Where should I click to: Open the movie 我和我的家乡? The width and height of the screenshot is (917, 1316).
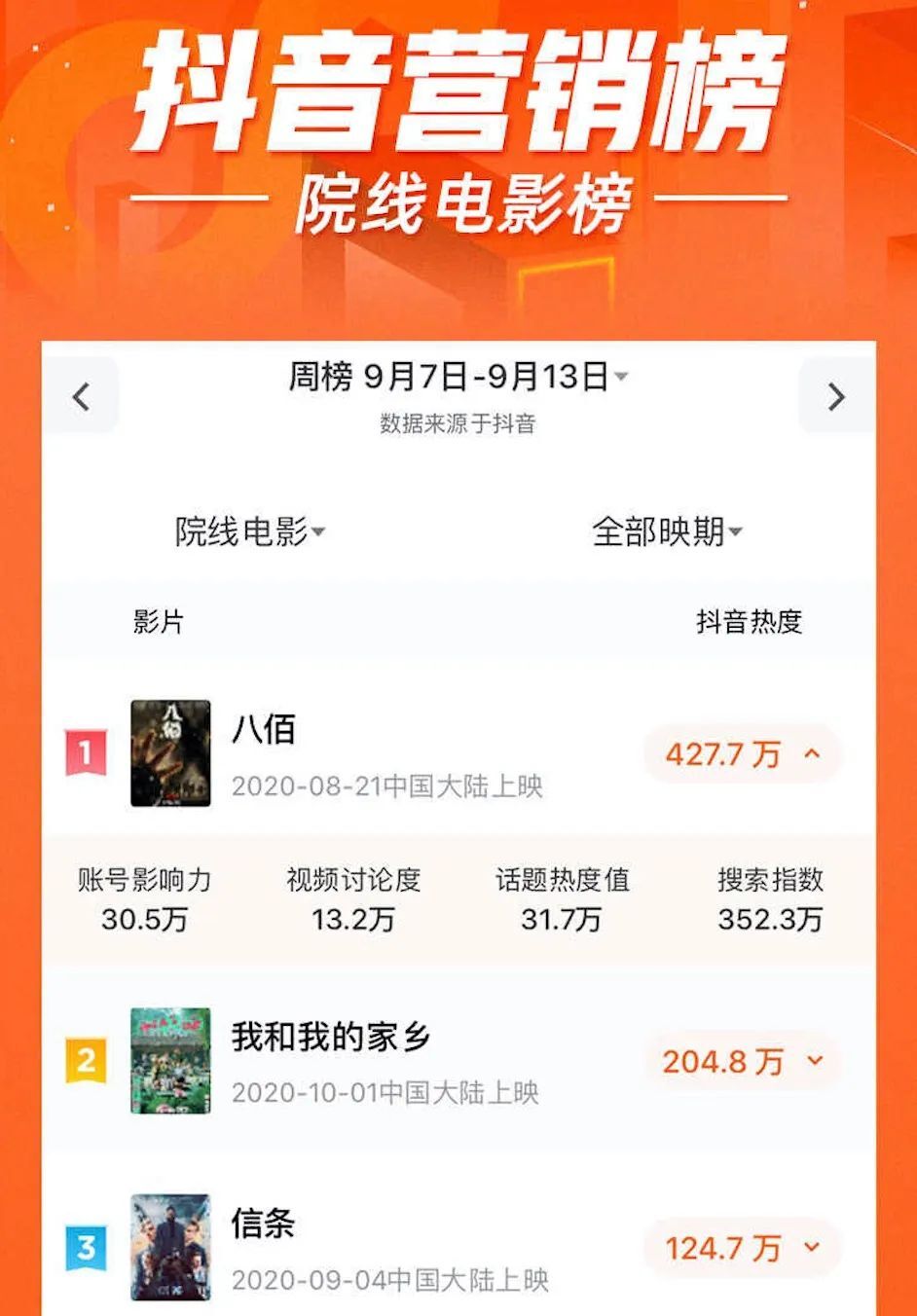pos(331,1038)
